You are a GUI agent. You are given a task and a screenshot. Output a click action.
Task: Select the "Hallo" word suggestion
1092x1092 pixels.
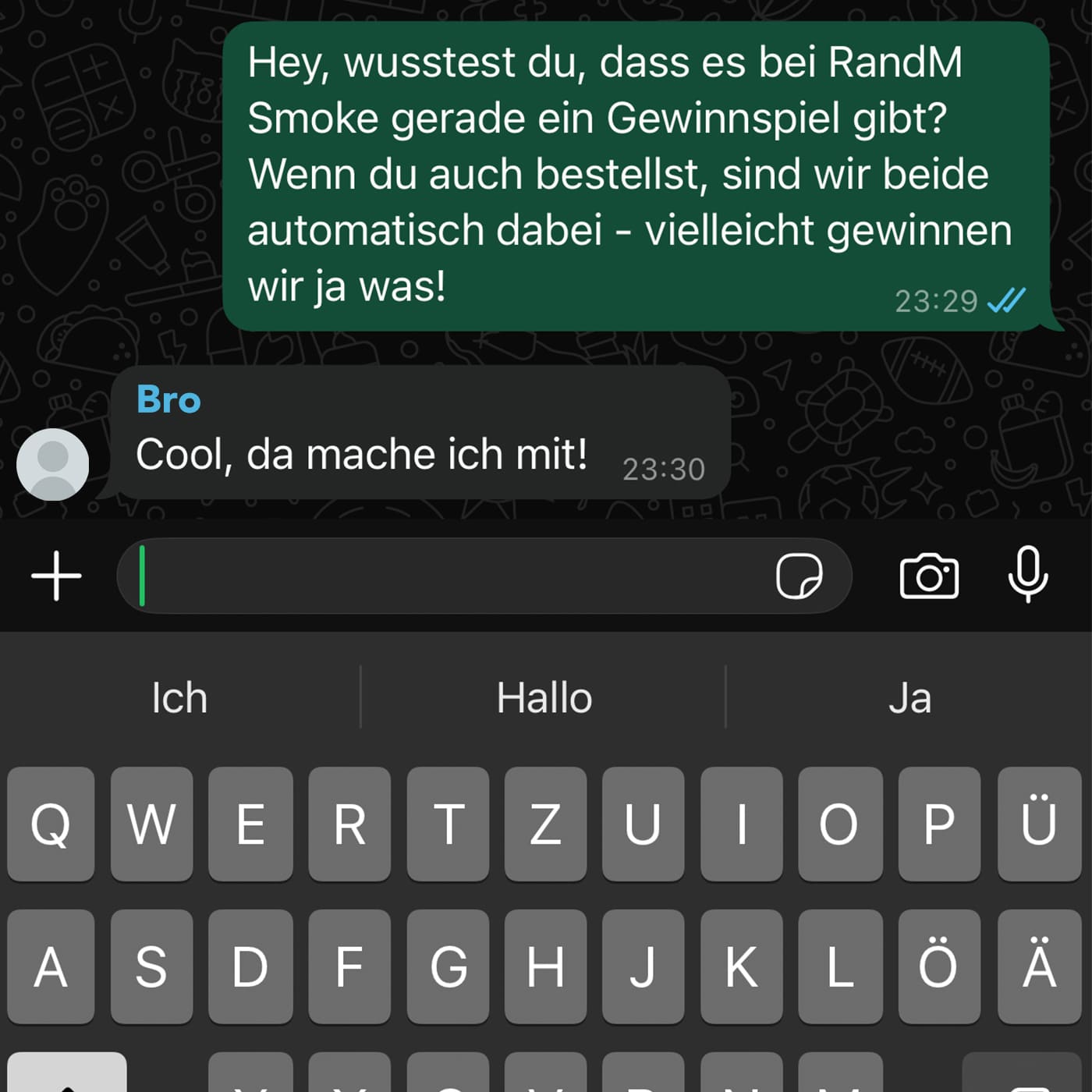544,698
